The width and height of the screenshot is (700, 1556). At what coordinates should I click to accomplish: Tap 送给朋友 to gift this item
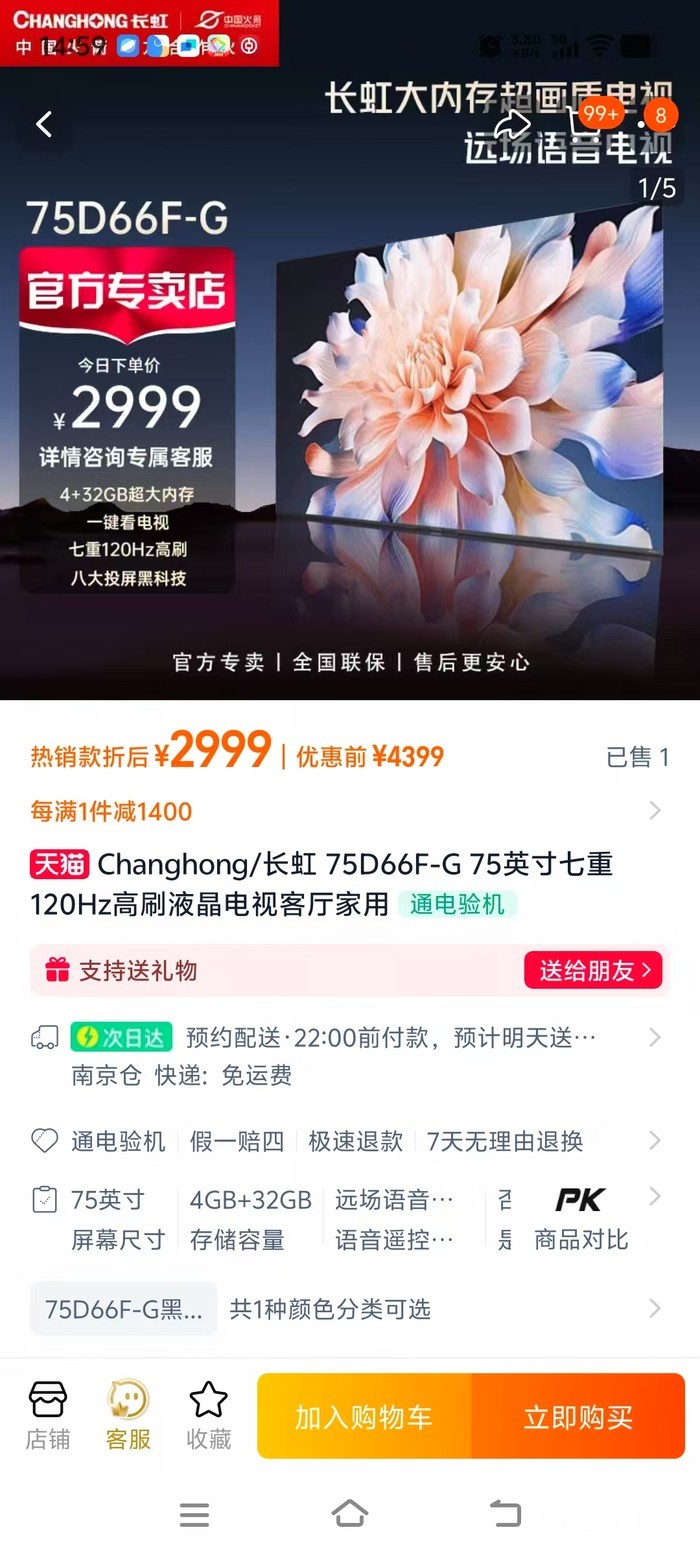[593, 970]
